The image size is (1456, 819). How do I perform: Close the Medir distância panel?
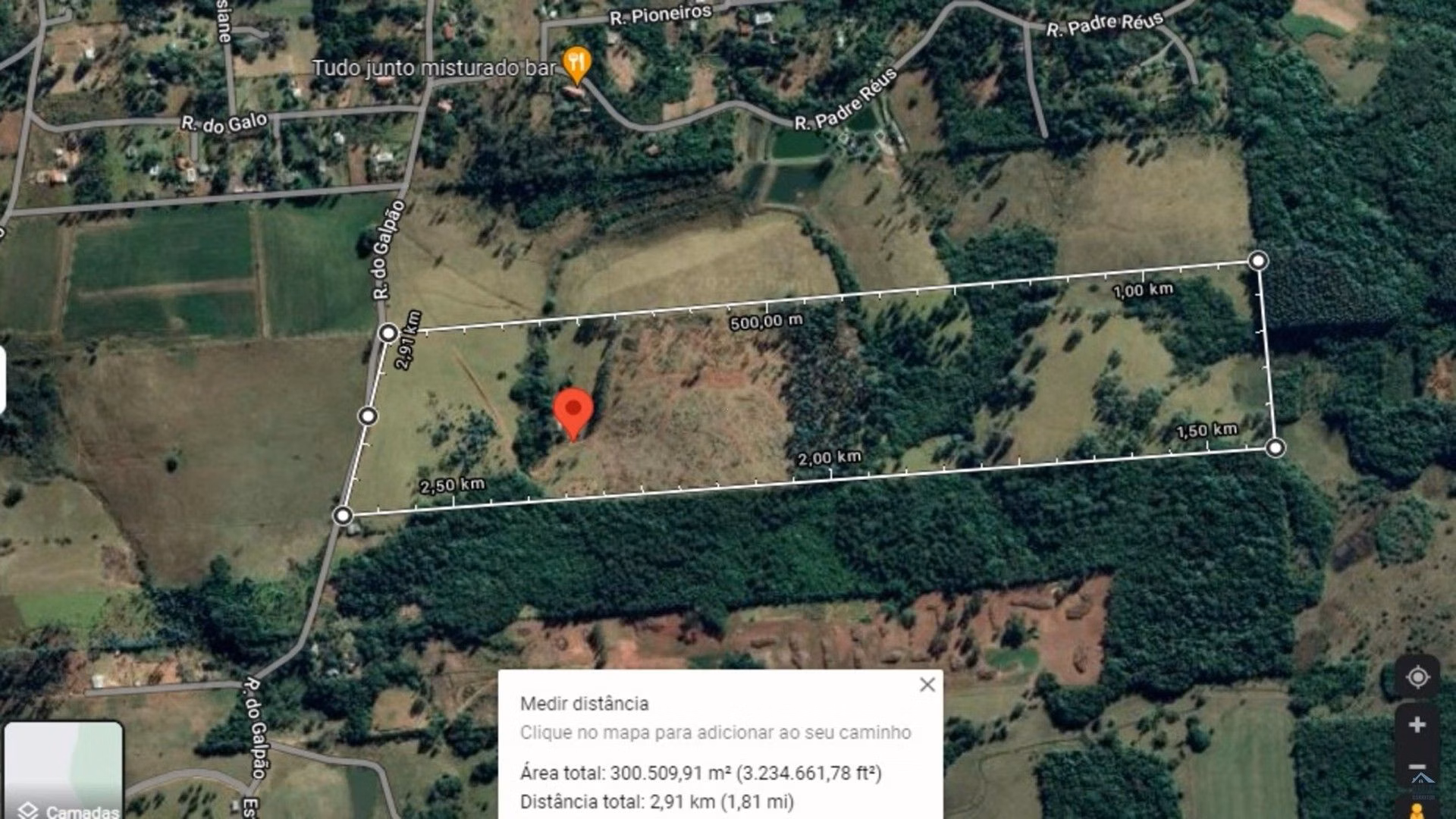tap(927, 685)
